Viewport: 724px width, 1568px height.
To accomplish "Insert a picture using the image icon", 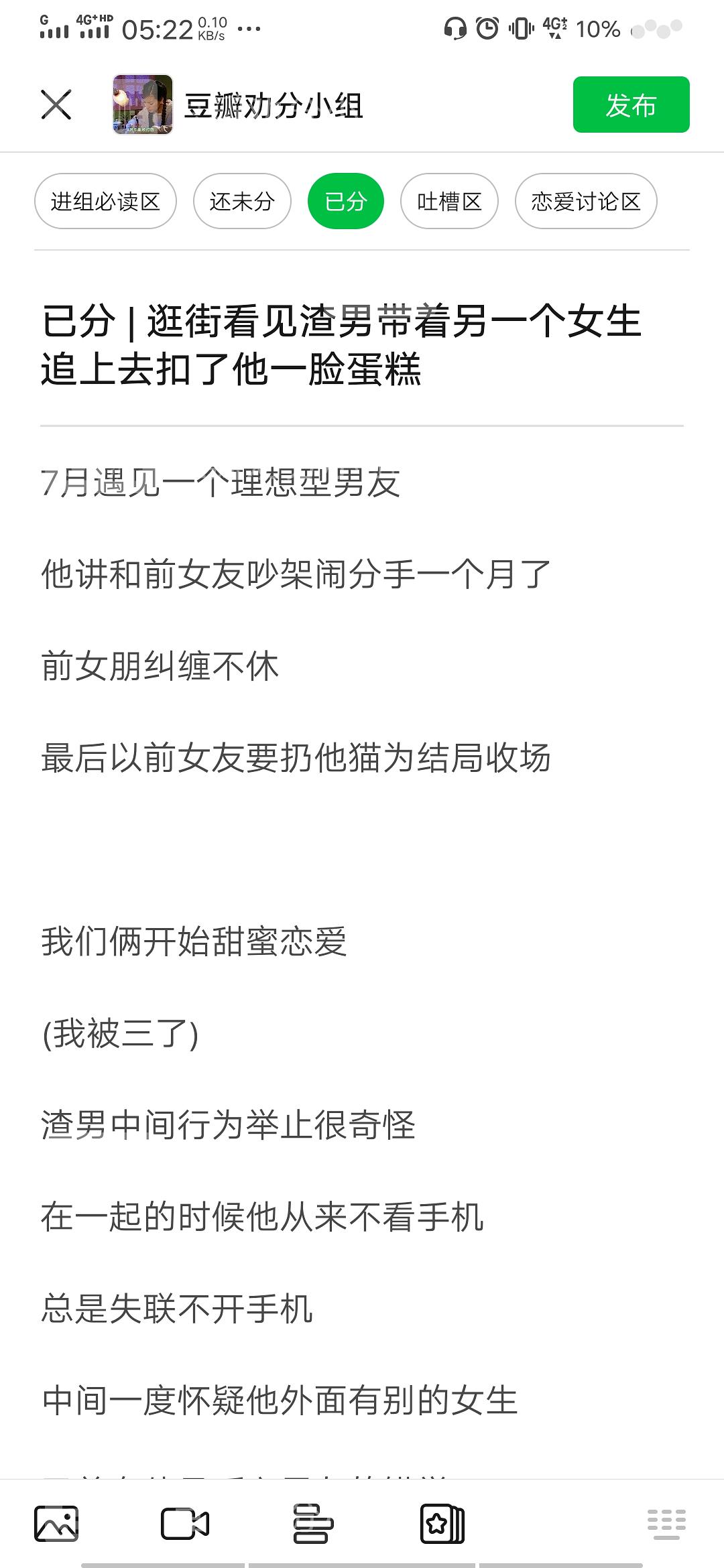I will 56,1524.
